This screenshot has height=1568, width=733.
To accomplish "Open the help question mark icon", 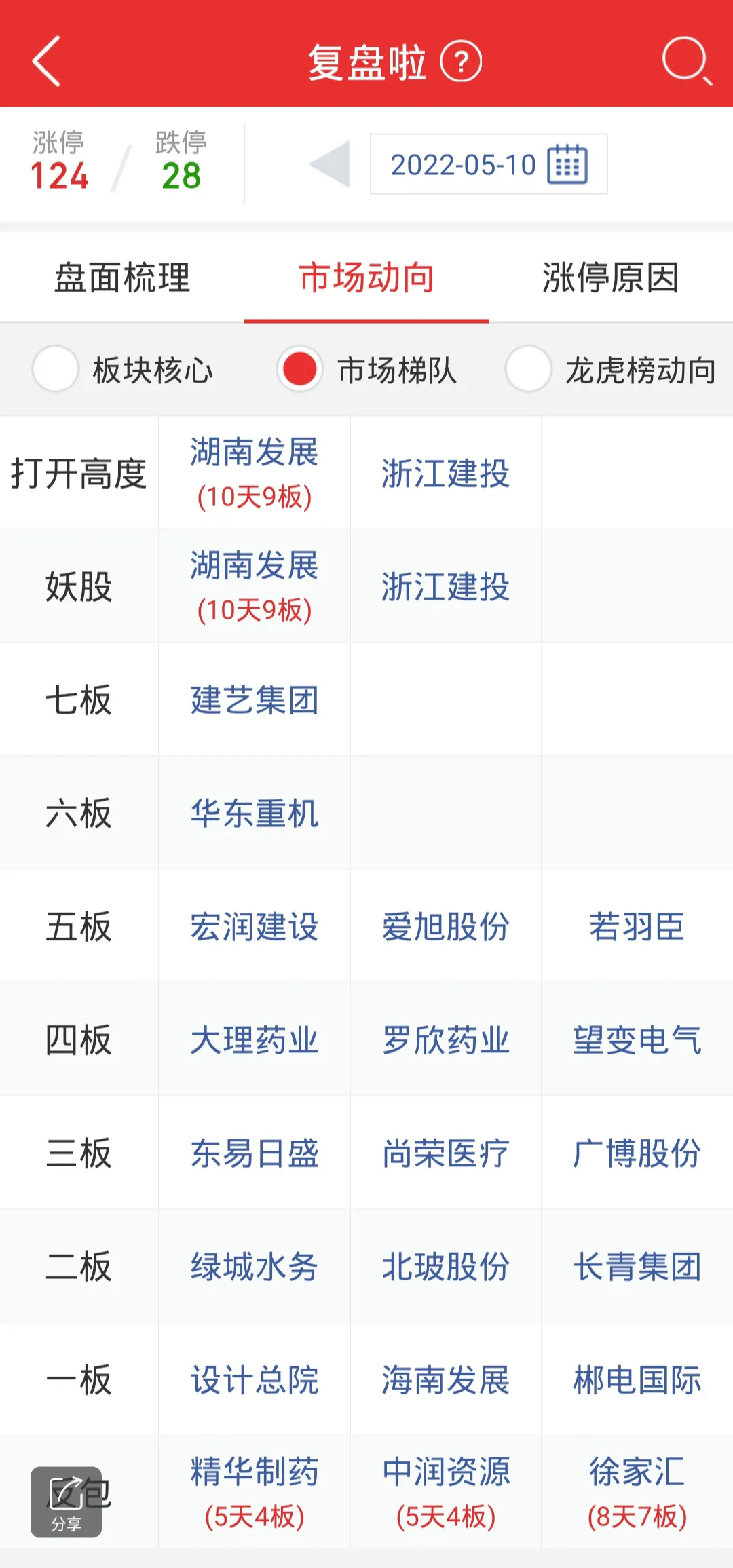I will click(461, 62).
